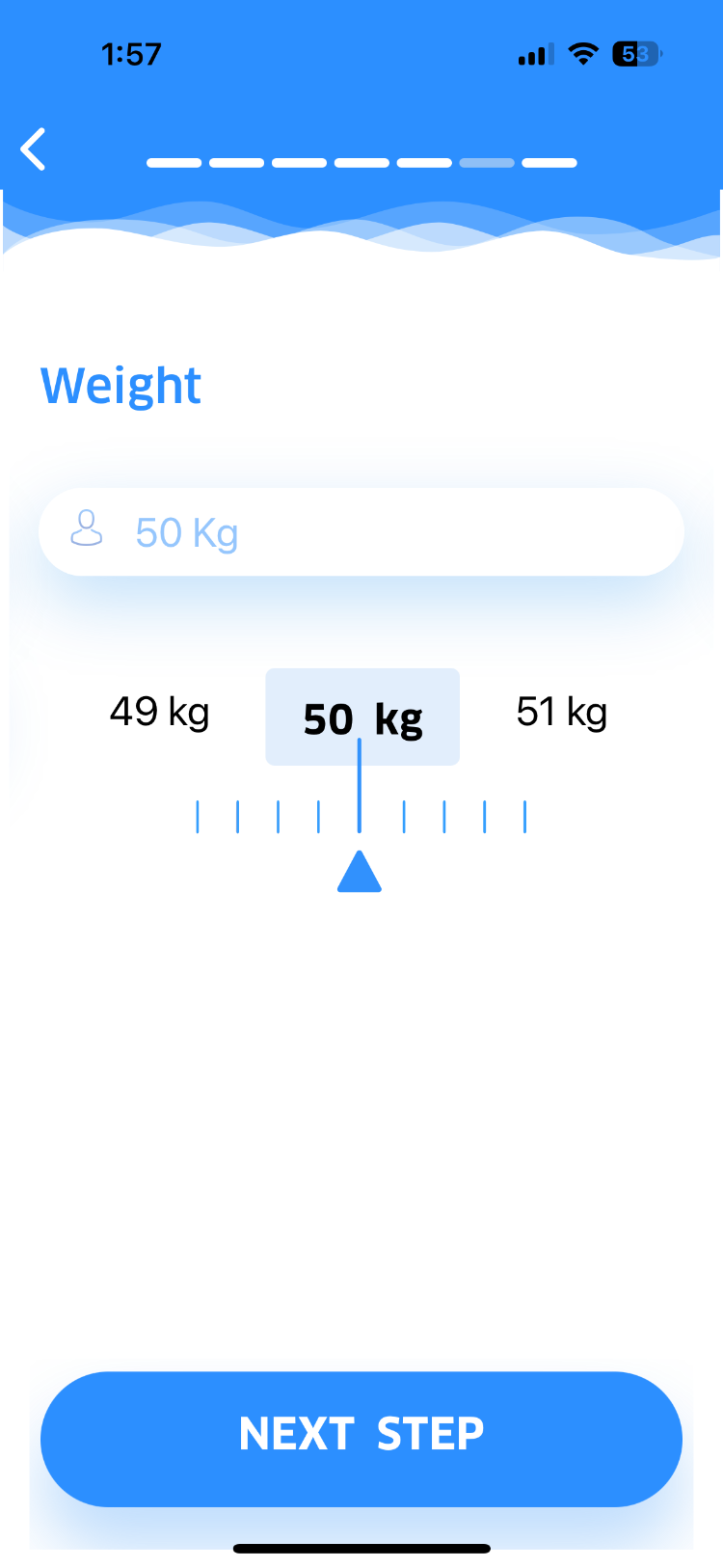Go back to the previous step

tap(34, 149)
